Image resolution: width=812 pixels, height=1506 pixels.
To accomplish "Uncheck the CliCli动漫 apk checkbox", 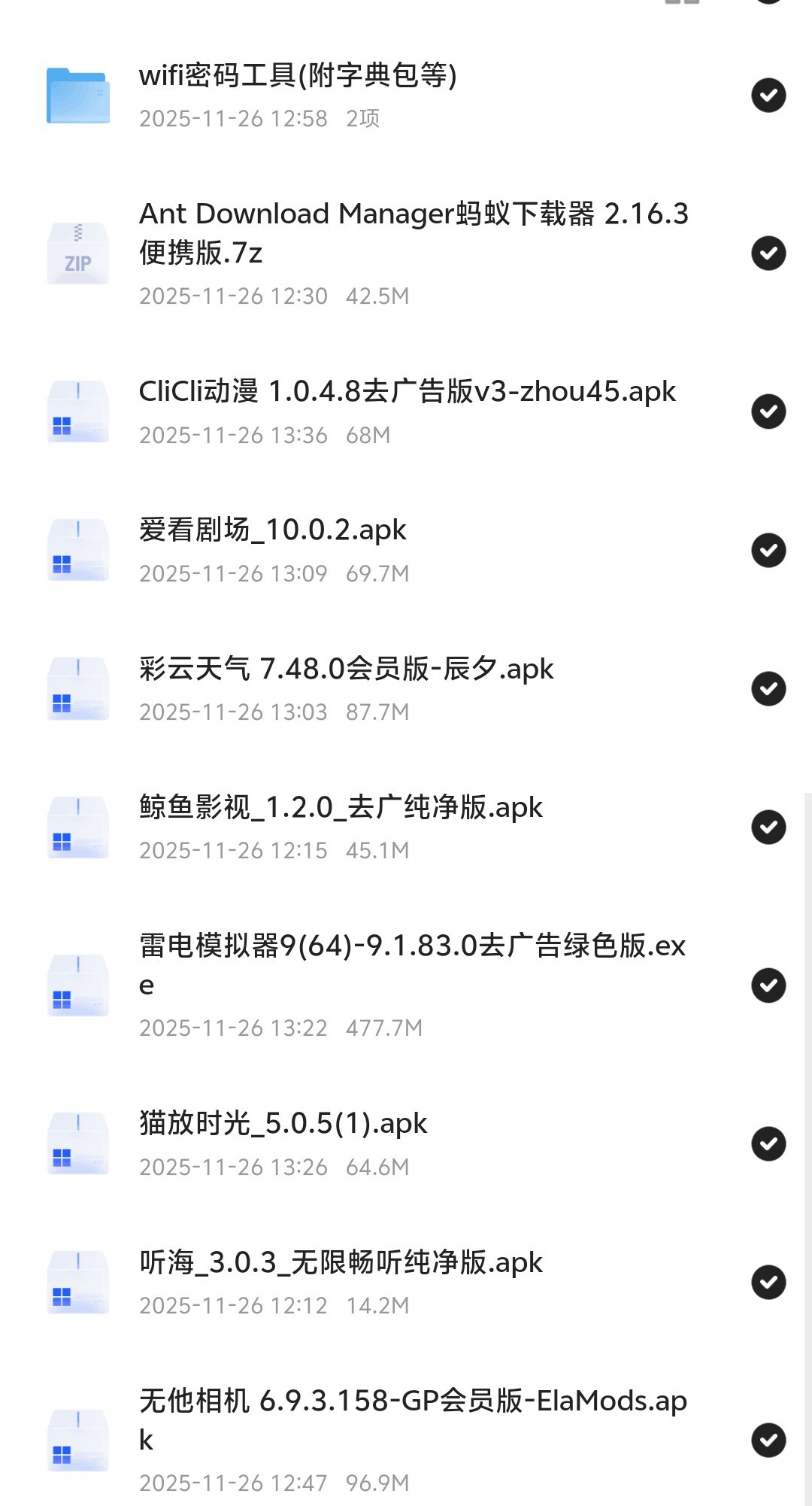I will (x=768, y=411).
